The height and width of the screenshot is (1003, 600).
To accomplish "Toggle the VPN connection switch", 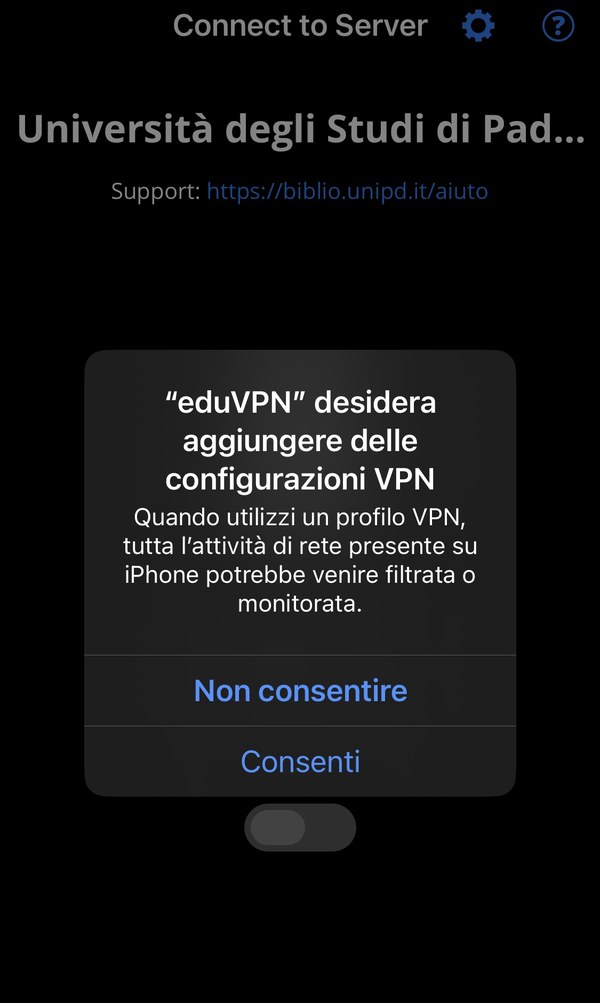I will pos(300,828).
